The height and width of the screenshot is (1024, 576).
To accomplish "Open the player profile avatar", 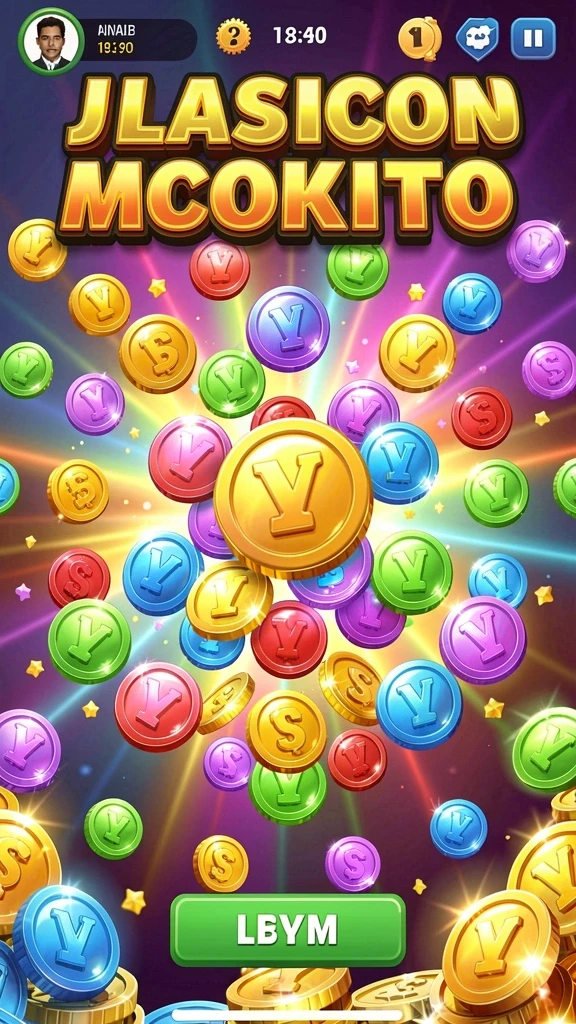I will click(51, 40).
